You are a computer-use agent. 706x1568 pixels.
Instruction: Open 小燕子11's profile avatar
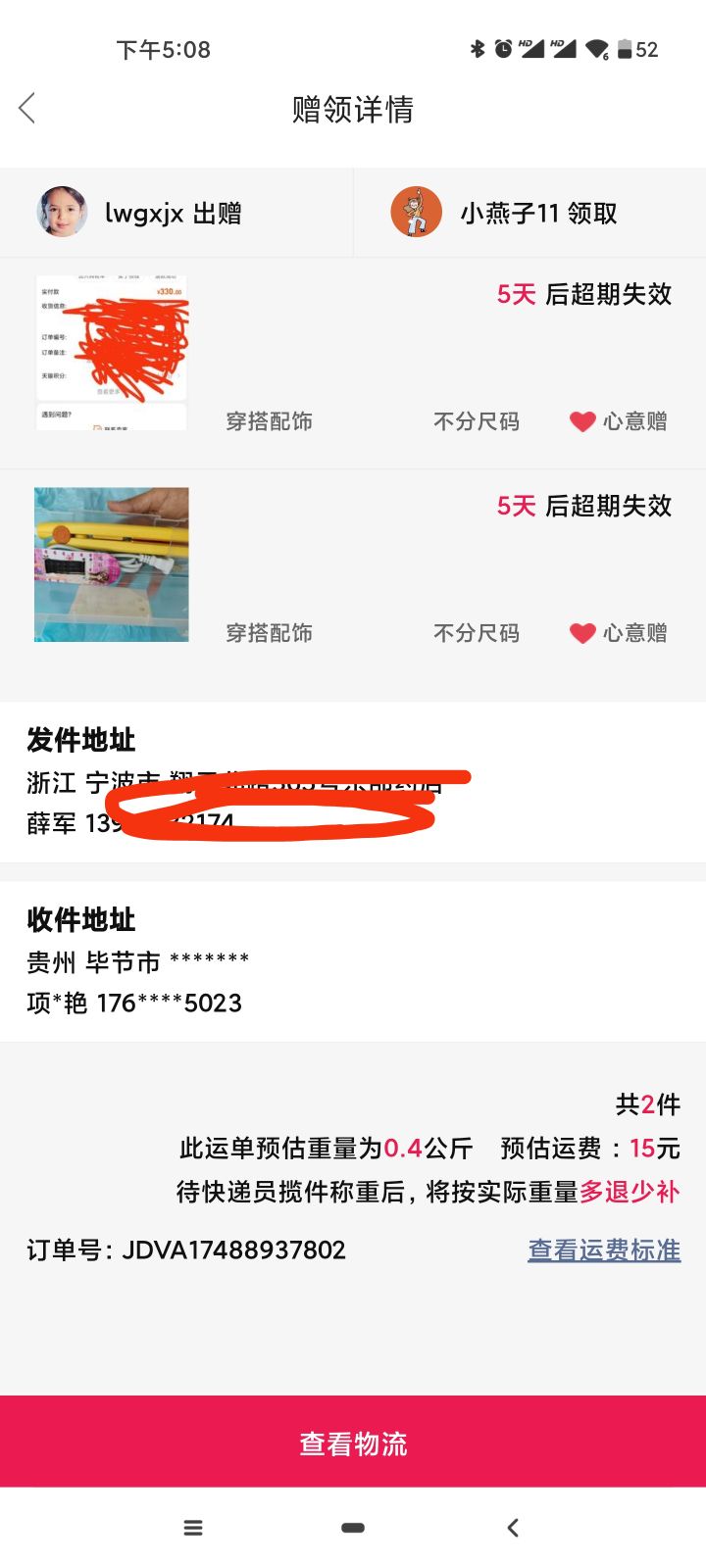pyautogui.click(x=416, y=212)
